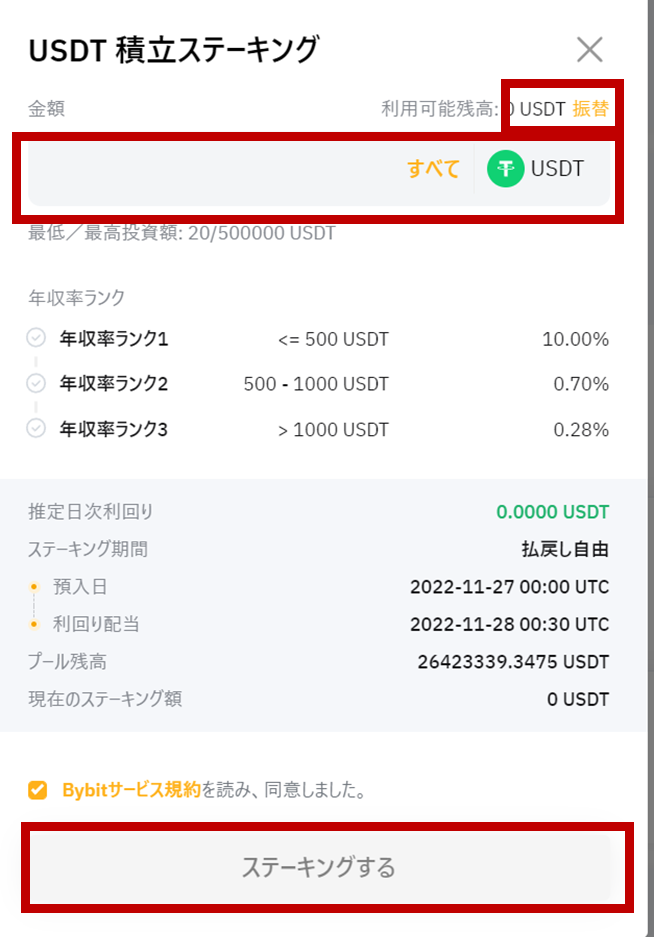
Task: Tap the ステーキングする button
Action: [x=319, y=867]
